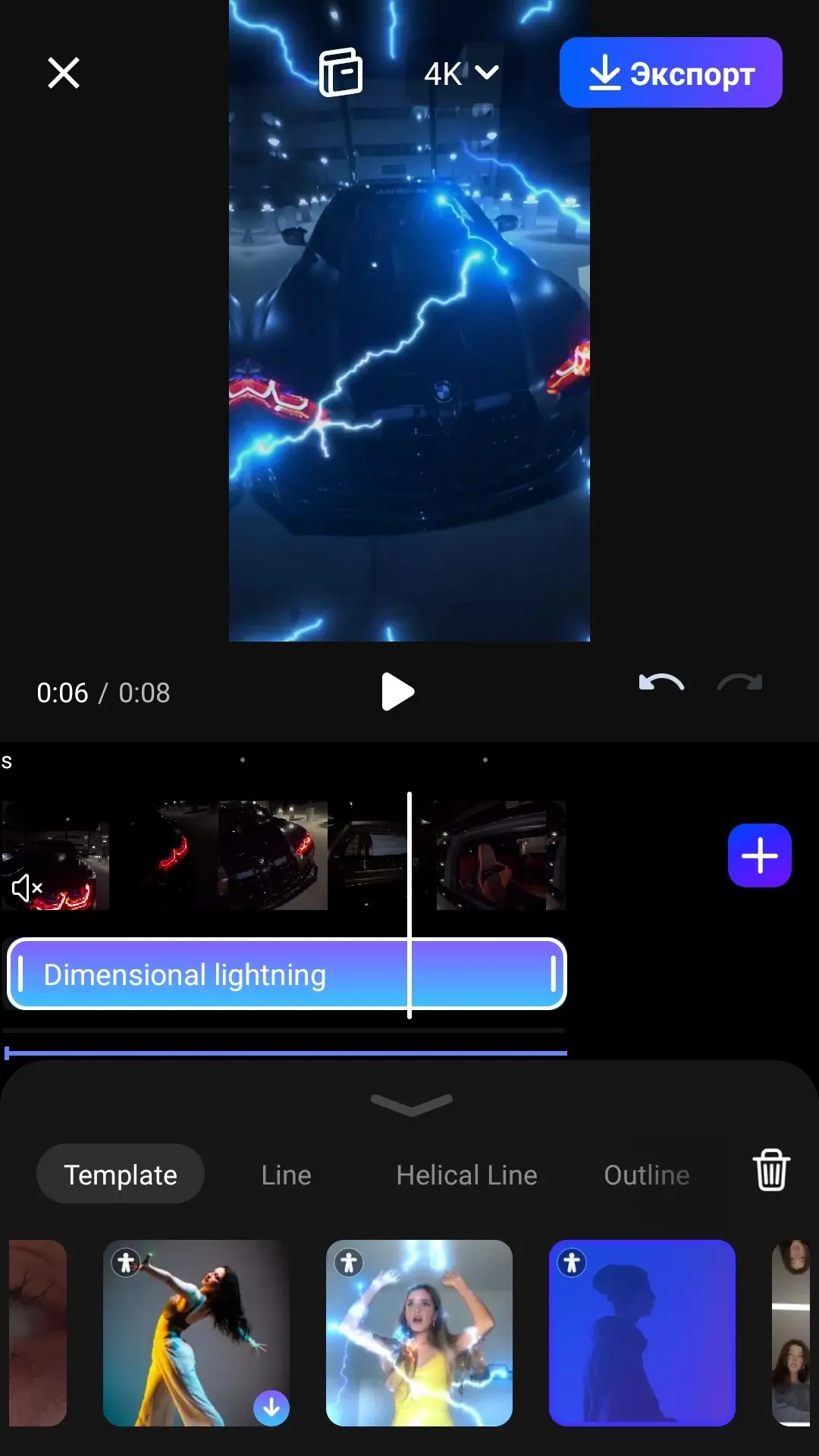
Task: Redo the last undone edit
Action: tap(739, 683)
